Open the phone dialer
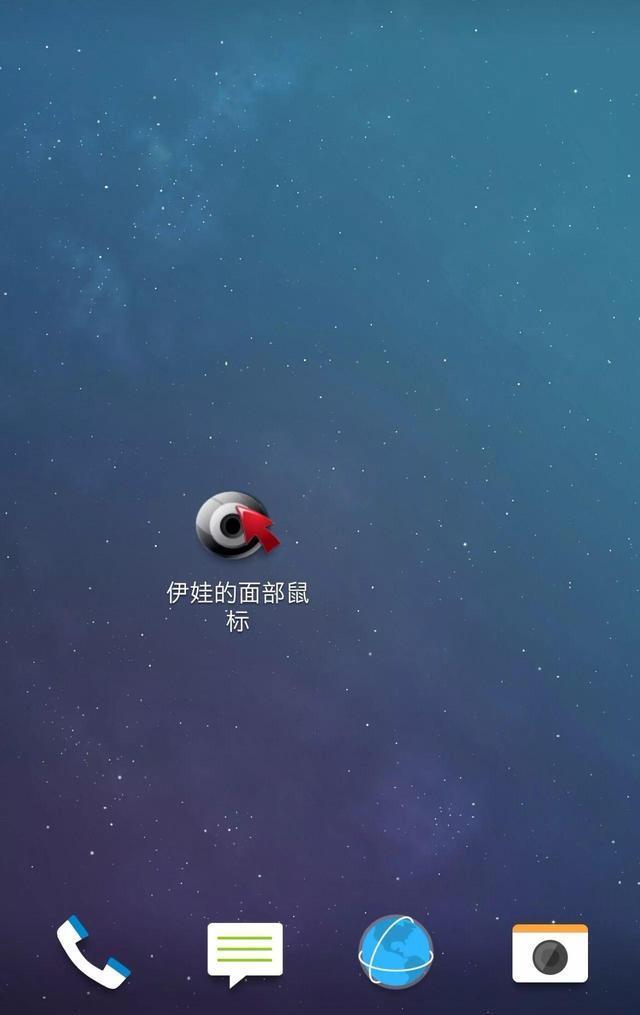The image size is (640, 1015). pos(93,952)
